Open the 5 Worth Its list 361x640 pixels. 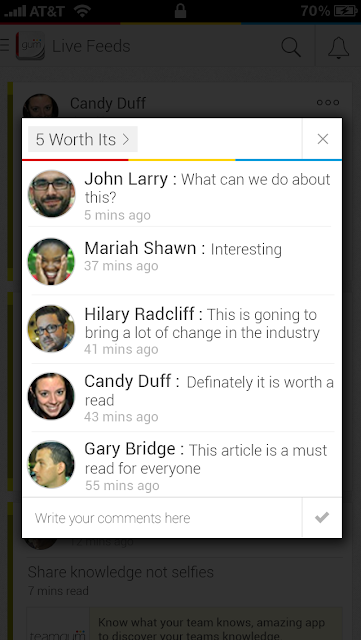[x=83, y=139]
